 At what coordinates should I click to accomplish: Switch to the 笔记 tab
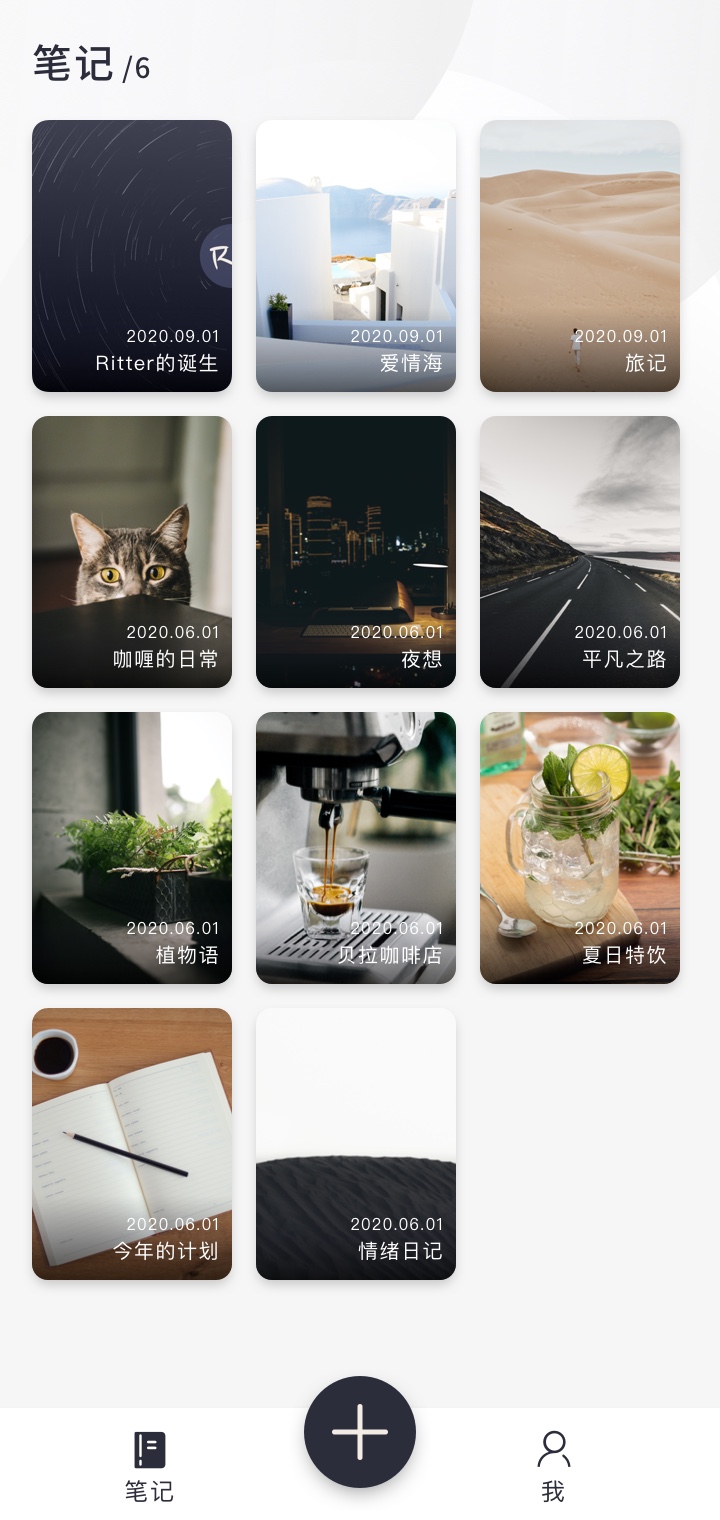(149, 1465)
